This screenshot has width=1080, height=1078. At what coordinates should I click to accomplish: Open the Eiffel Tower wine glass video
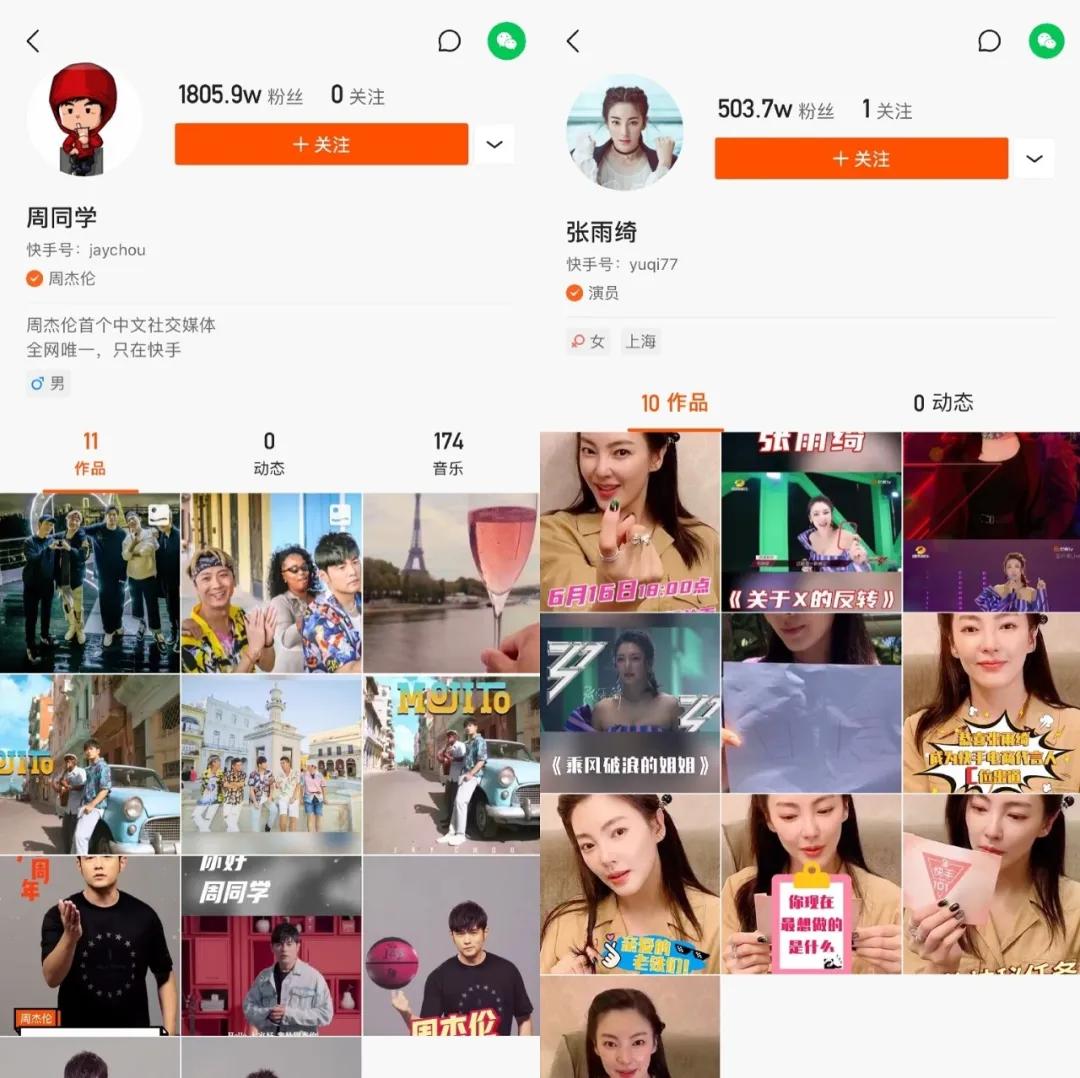click(x=451, y=582)
